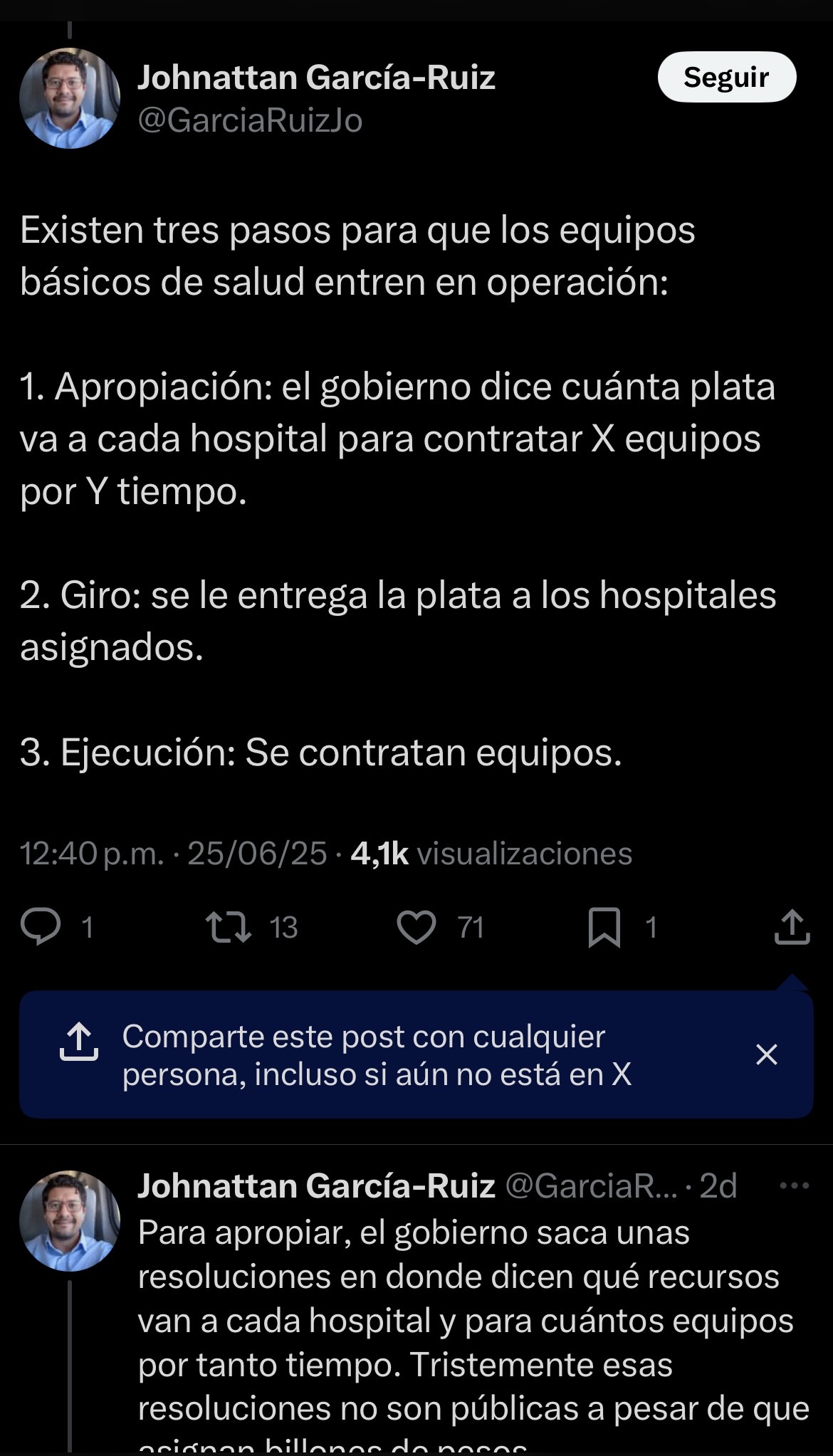833x1456 pixels.
Task: Follow Johnattan García-Ruiz with Seguir button
Action: click(726, 77)
